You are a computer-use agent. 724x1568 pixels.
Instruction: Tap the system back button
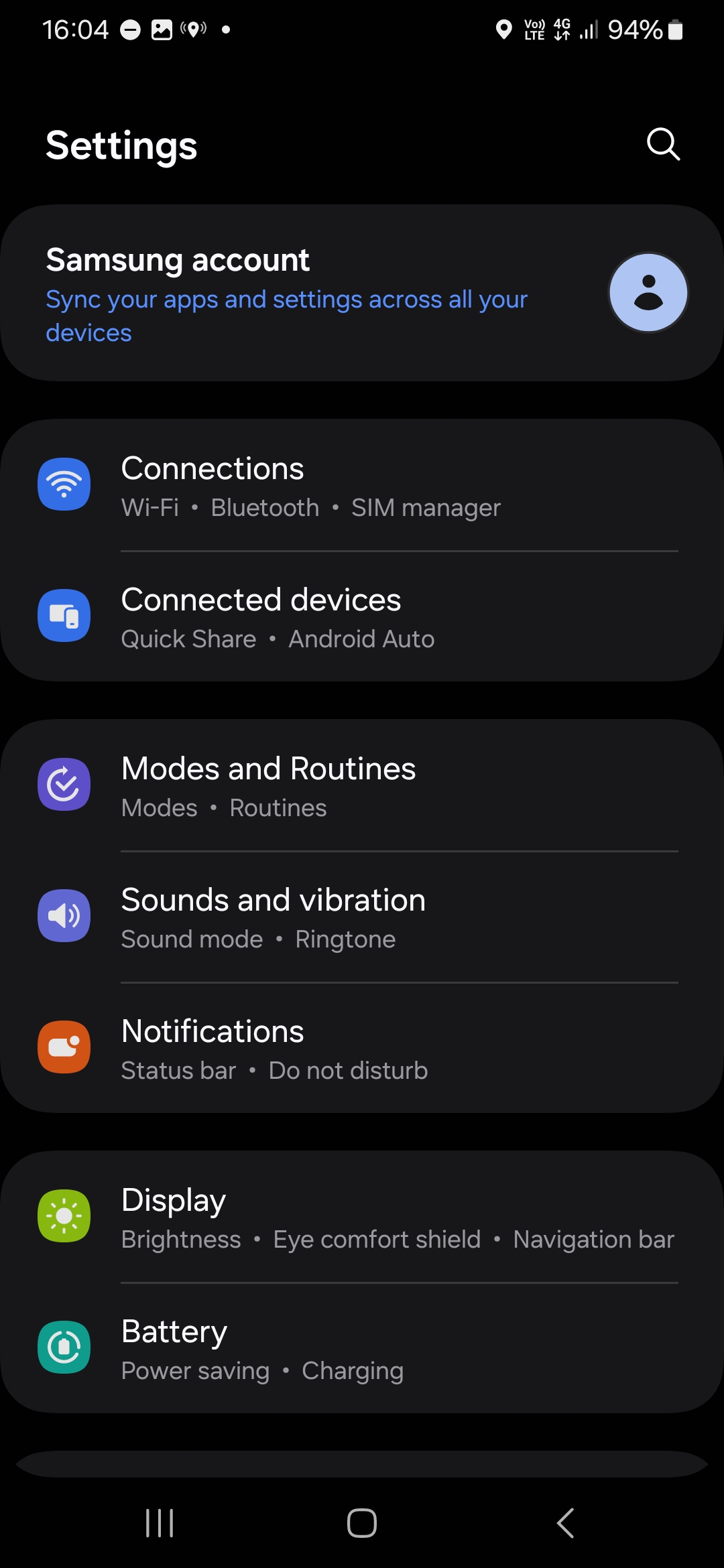tap(565, 1523)
